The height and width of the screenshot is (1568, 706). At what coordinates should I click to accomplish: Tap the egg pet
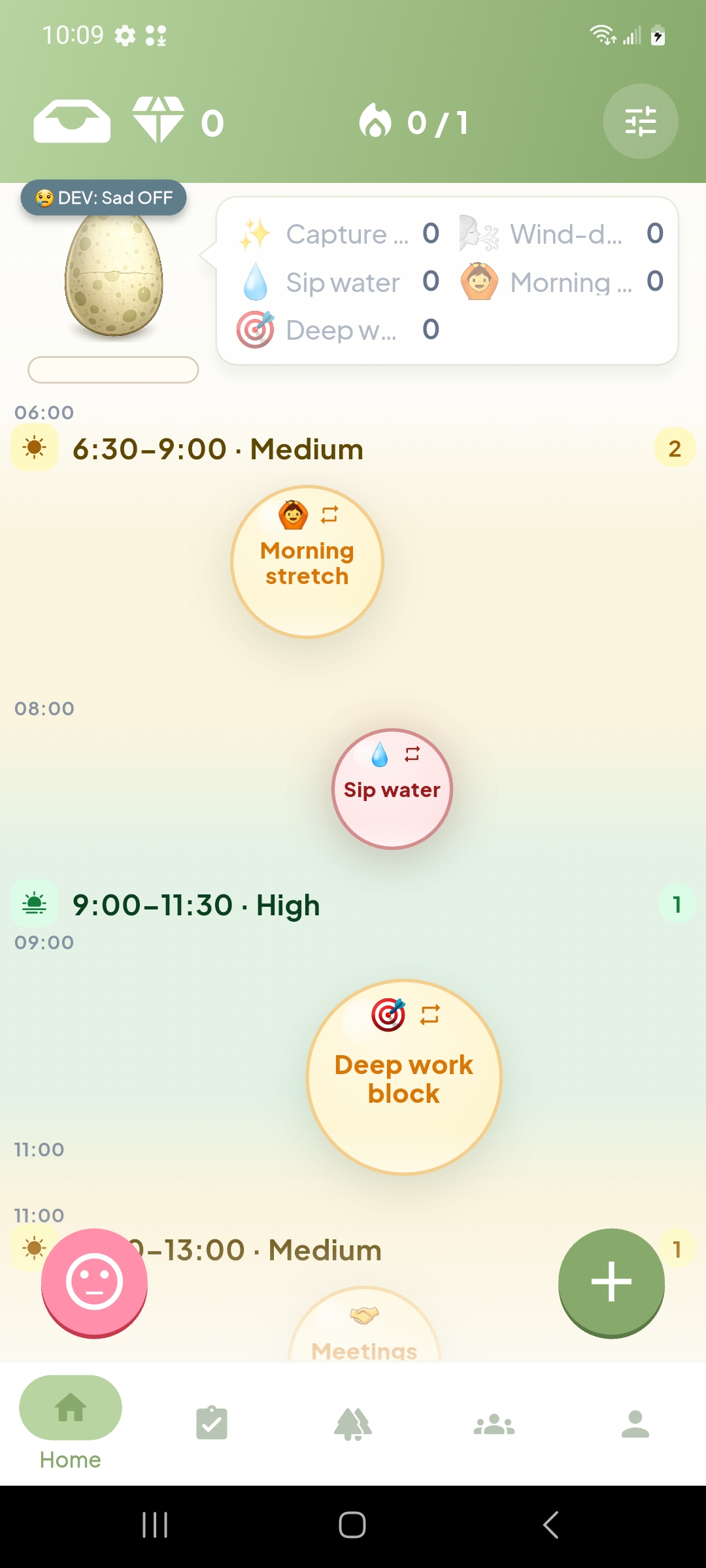[114, 276]
